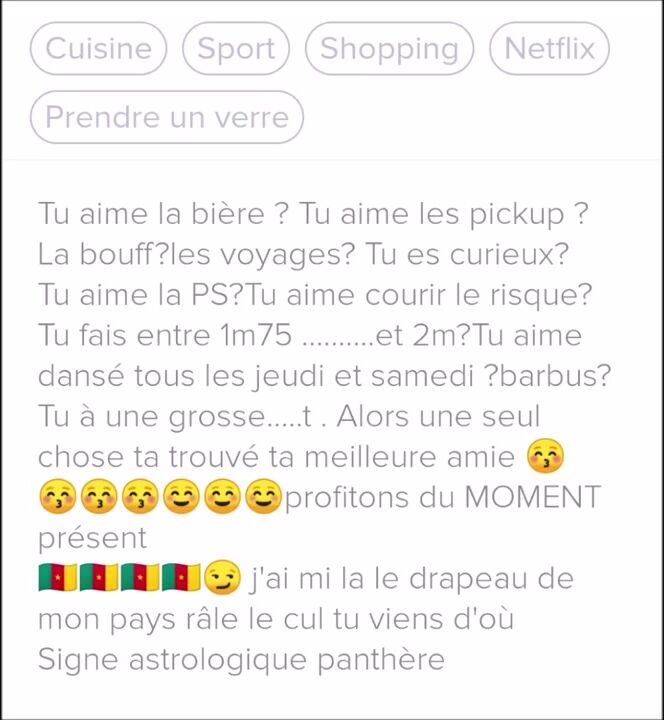Tap the Cuisine interest chip
The height and width of the screenshot is (720, 664).
tap(99, 49)
